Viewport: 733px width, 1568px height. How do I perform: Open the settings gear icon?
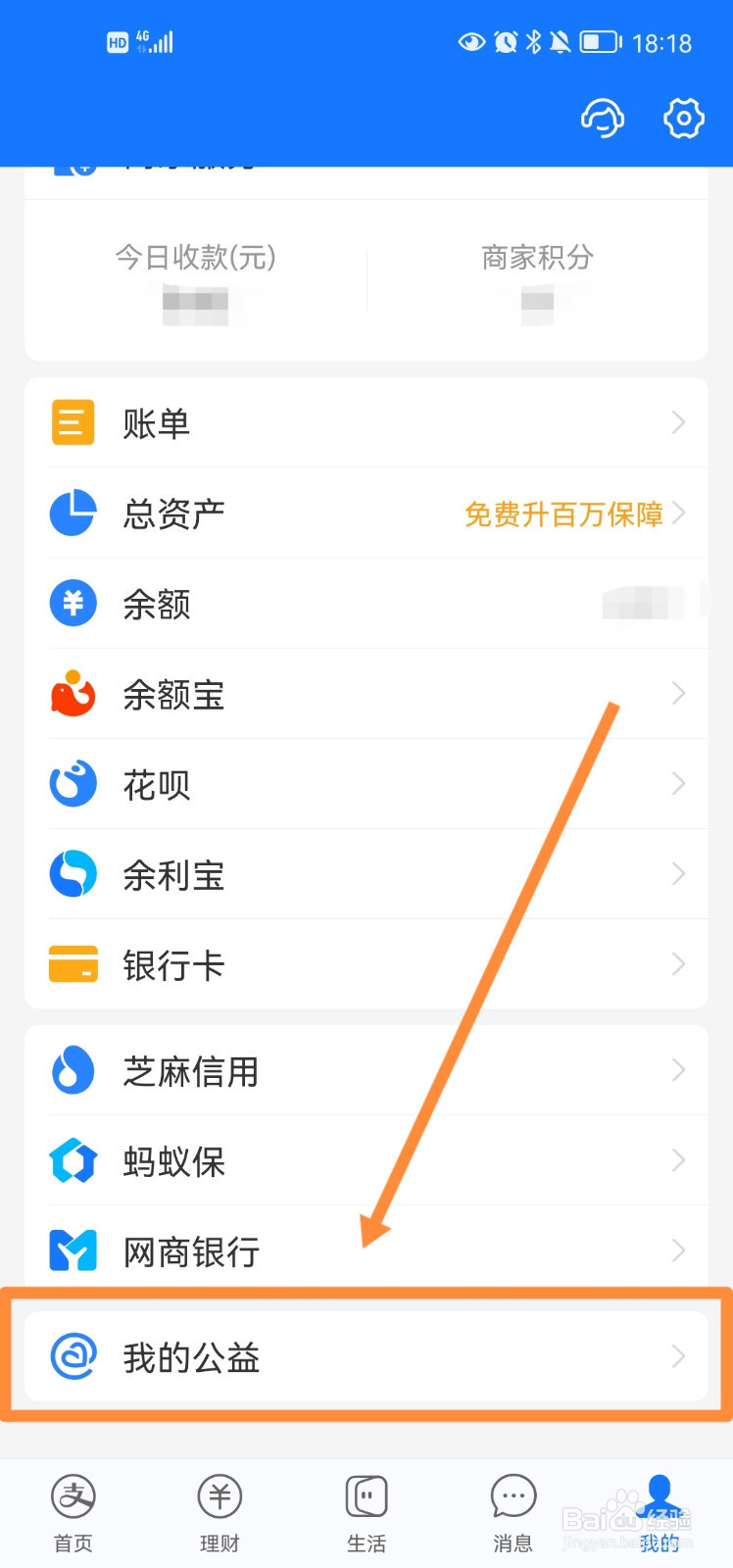[683, 118]
